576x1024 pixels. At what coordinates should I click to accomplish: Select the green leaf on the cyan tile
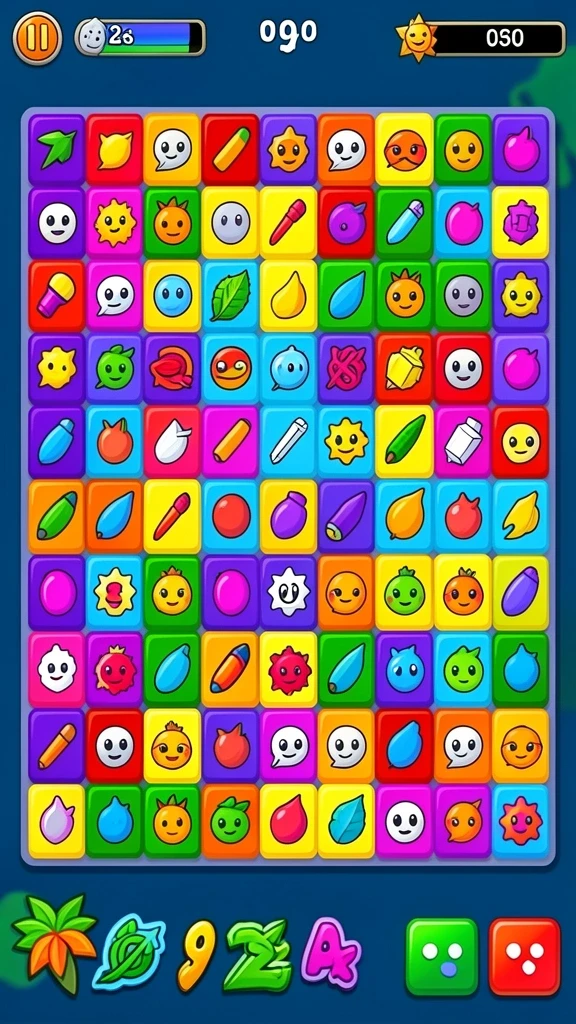(230, 295)
